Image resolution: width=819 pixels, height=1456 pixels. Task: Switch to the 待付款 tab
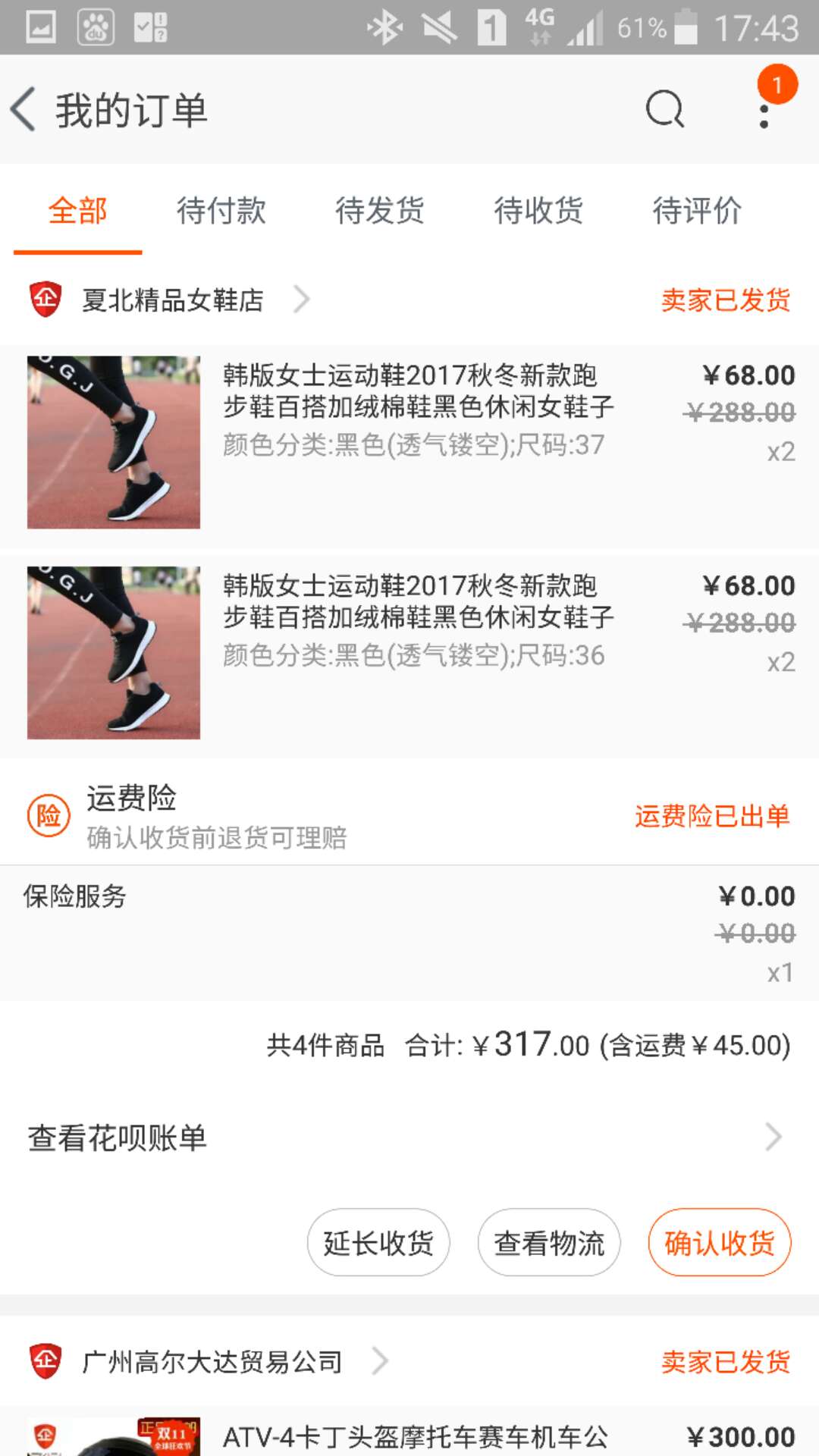pos(221,211)
